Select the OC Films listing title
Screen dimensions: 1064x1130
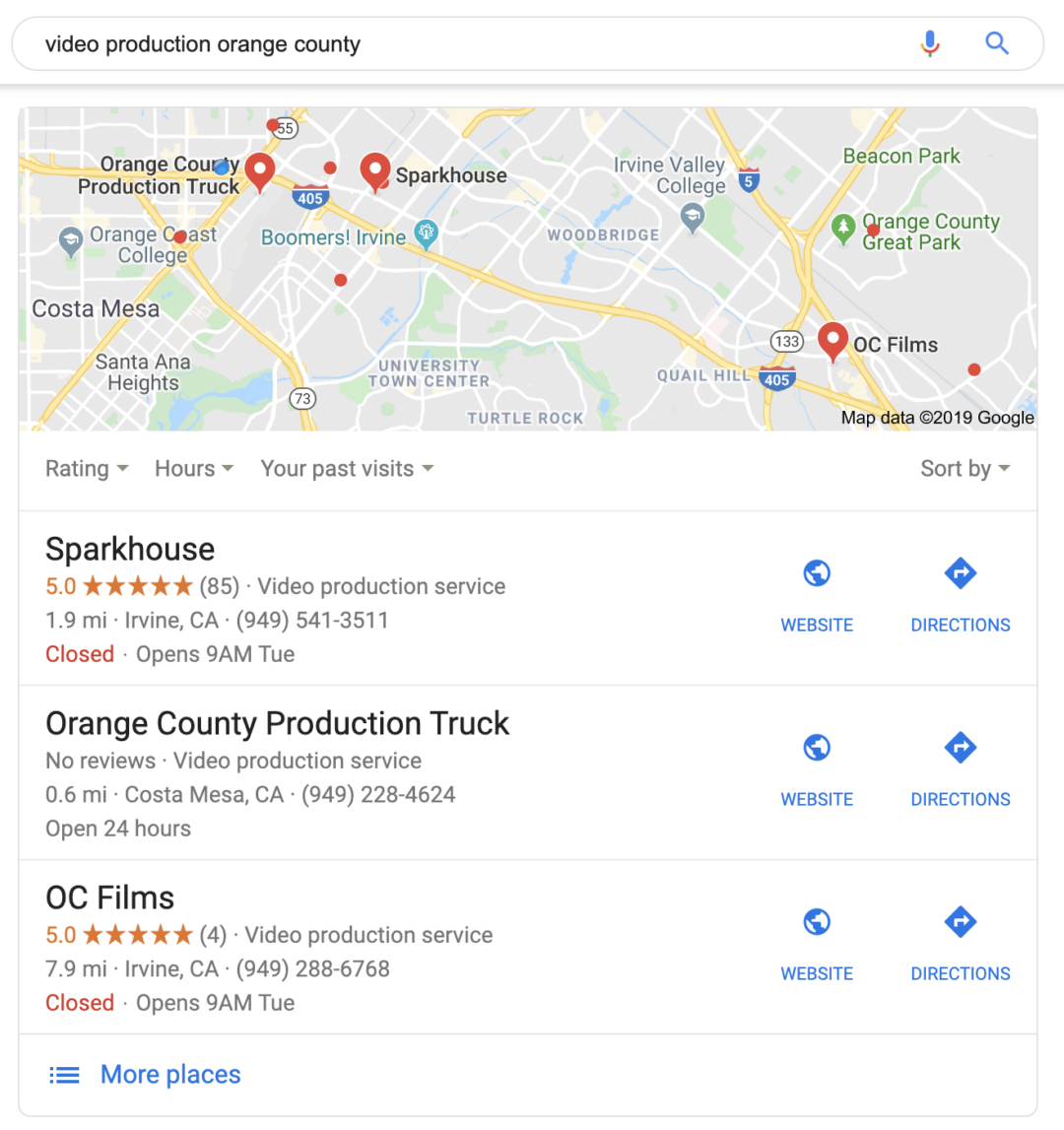(x=108, y=897)
